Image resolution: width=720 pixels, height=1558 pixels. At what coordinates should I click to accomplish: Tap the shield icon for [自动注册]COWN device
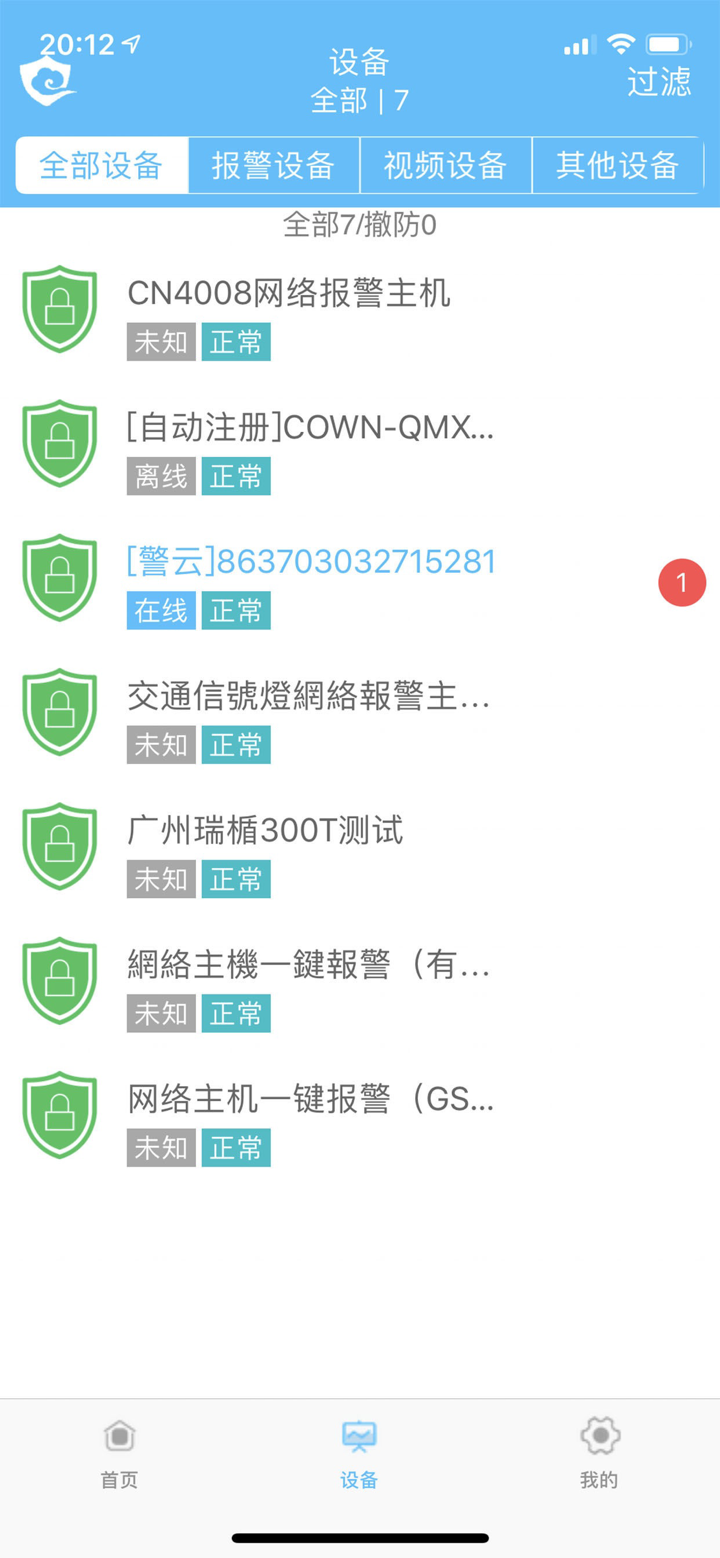tap(59, 443)
